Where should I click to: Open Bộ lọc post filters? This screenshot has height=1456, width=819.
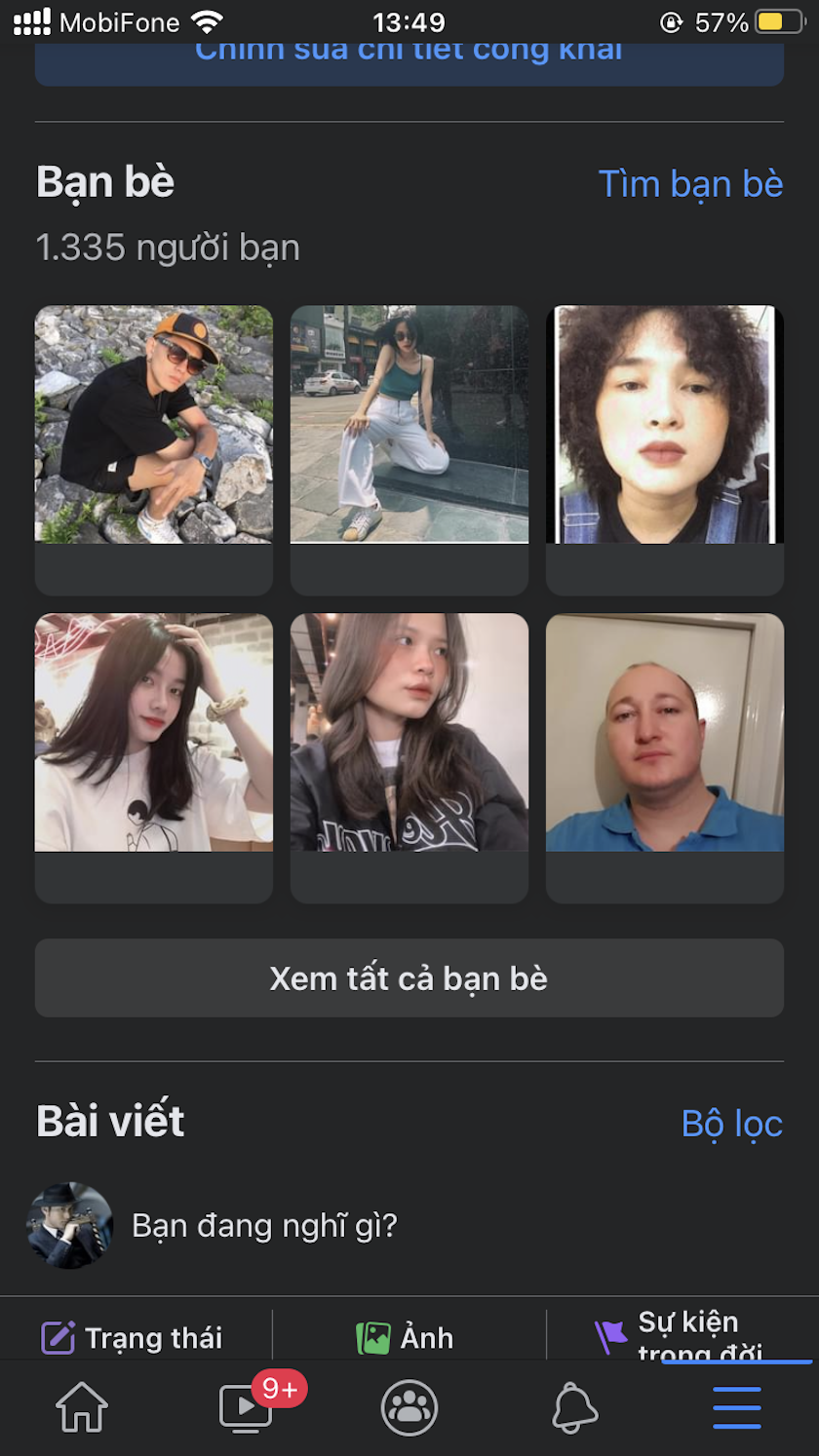[x=731, y=1123]
